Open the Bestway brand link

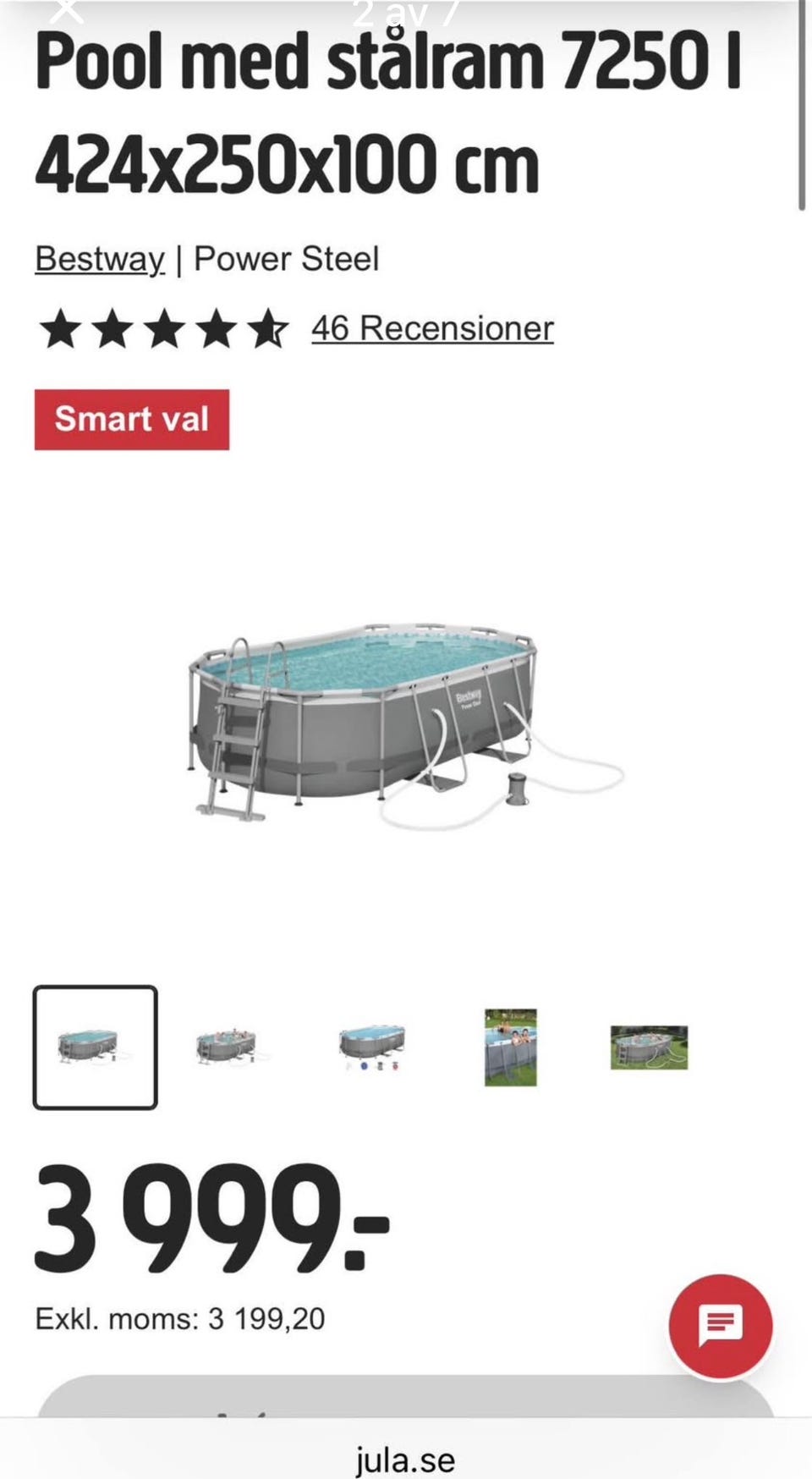coord(100,259)
